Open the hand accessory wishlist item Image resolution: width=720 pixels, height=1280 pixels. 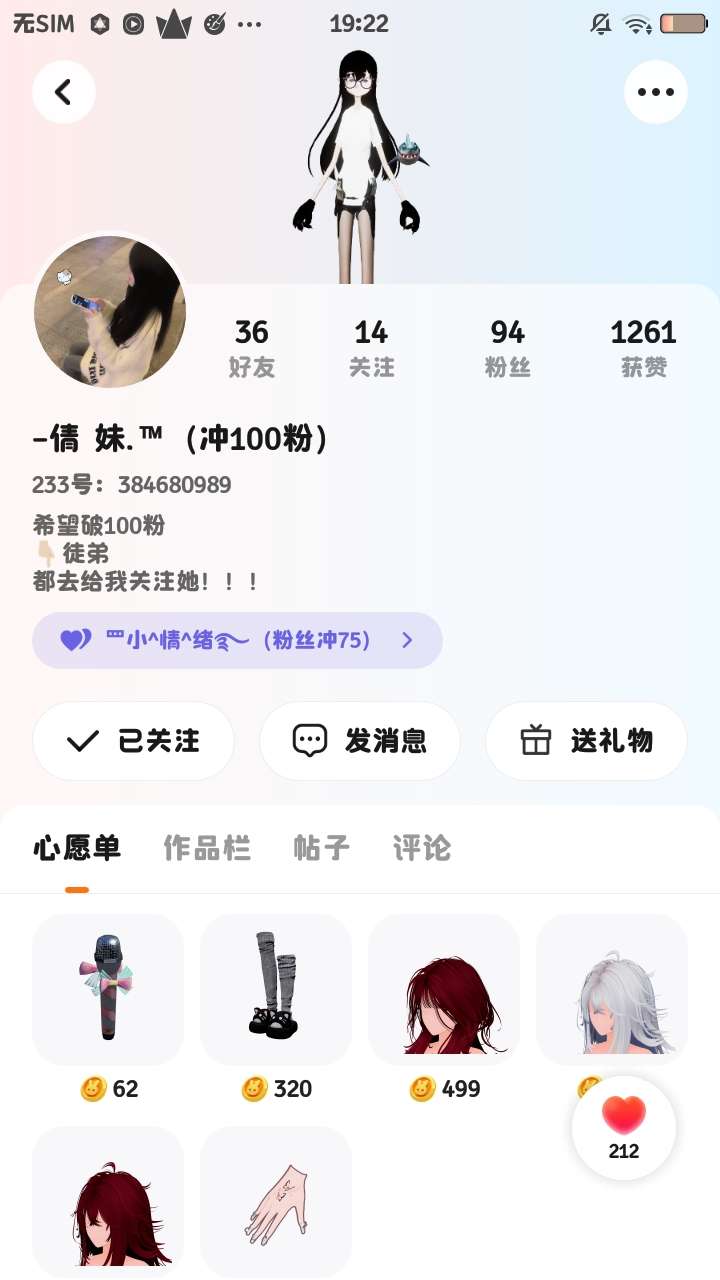[276, 1201]
